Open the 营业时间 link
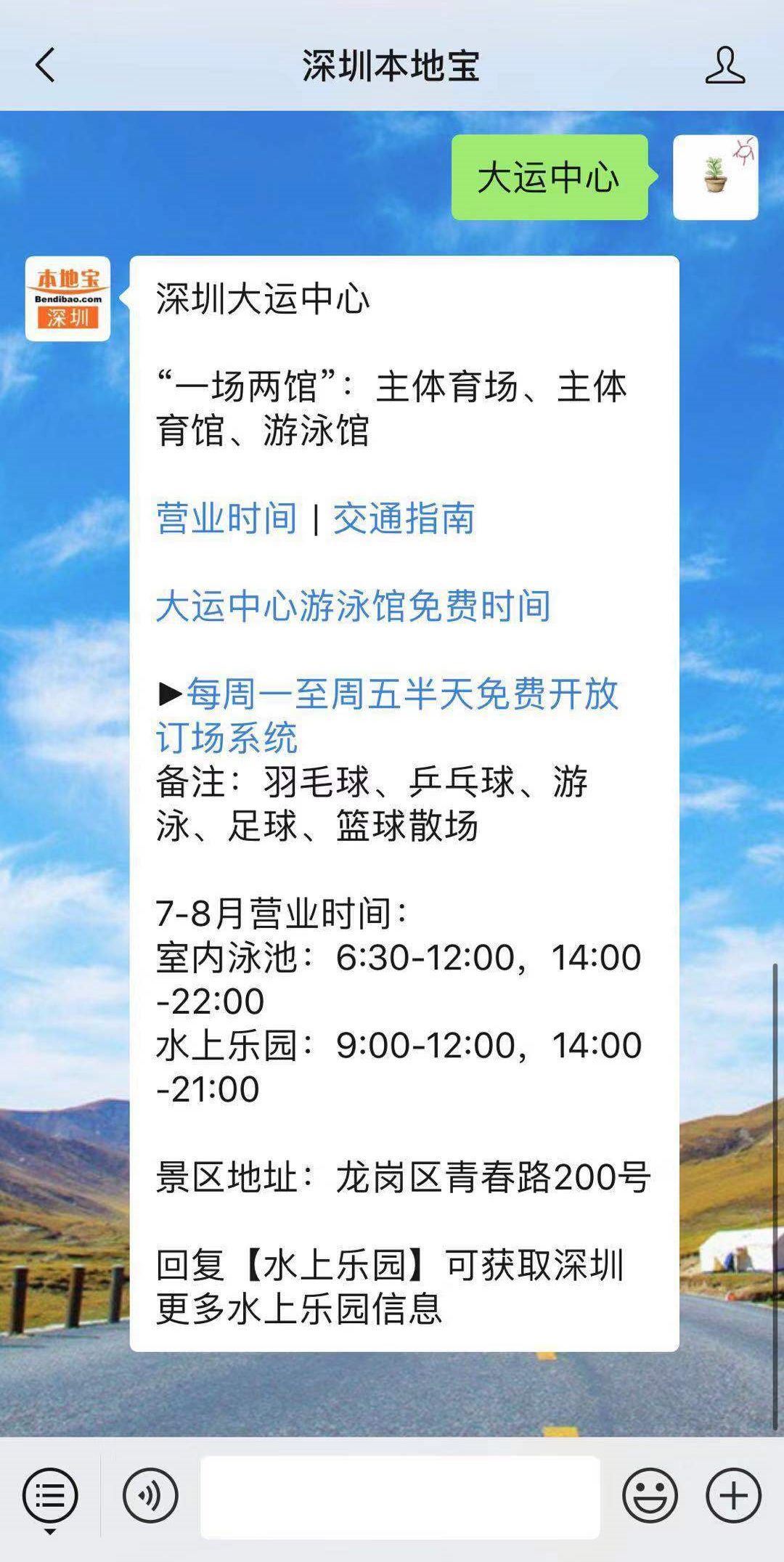The width and height of the screenshot is (784, 1562). pos(225,518)
